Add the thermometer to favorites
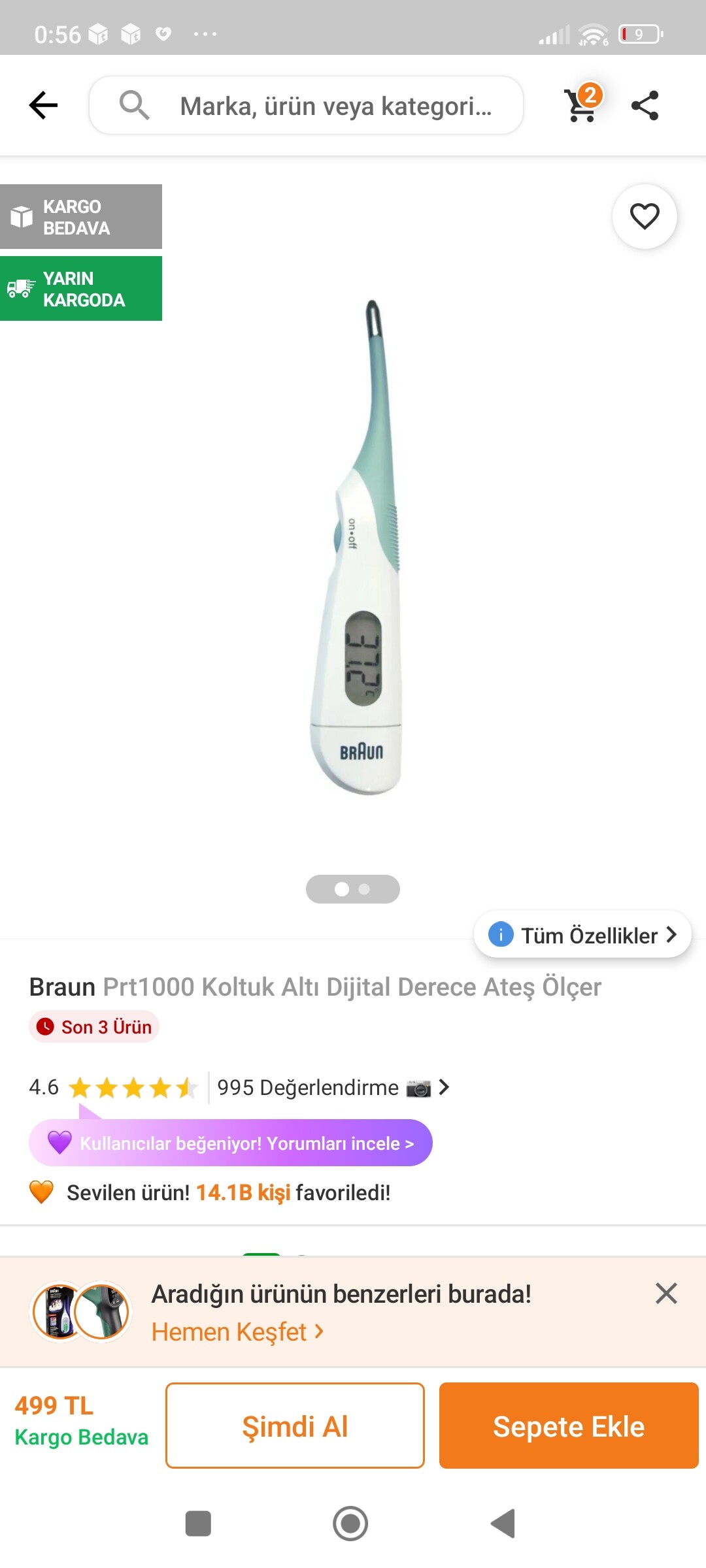The width and height of the screenshot is (706, 1568). pyautogui.click(x=645, y=216)
